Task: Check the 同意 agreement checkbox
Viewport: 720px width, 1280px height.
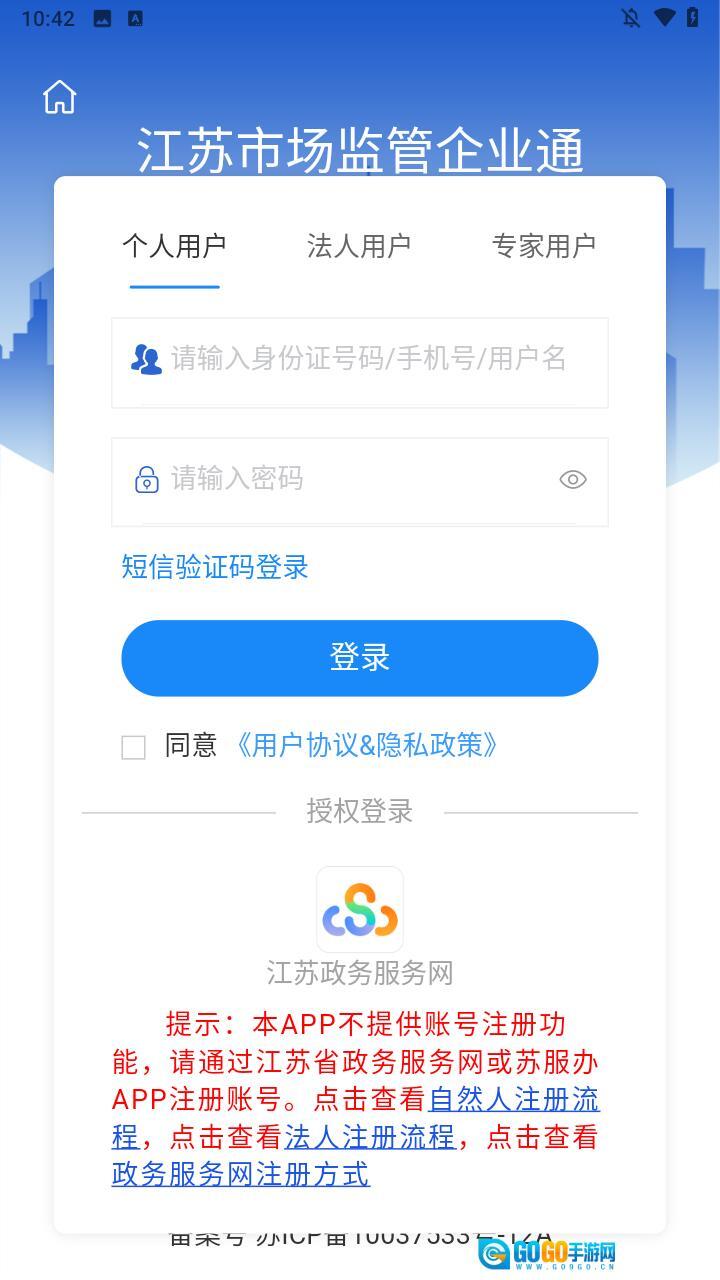Action: [x=133, y=747]
